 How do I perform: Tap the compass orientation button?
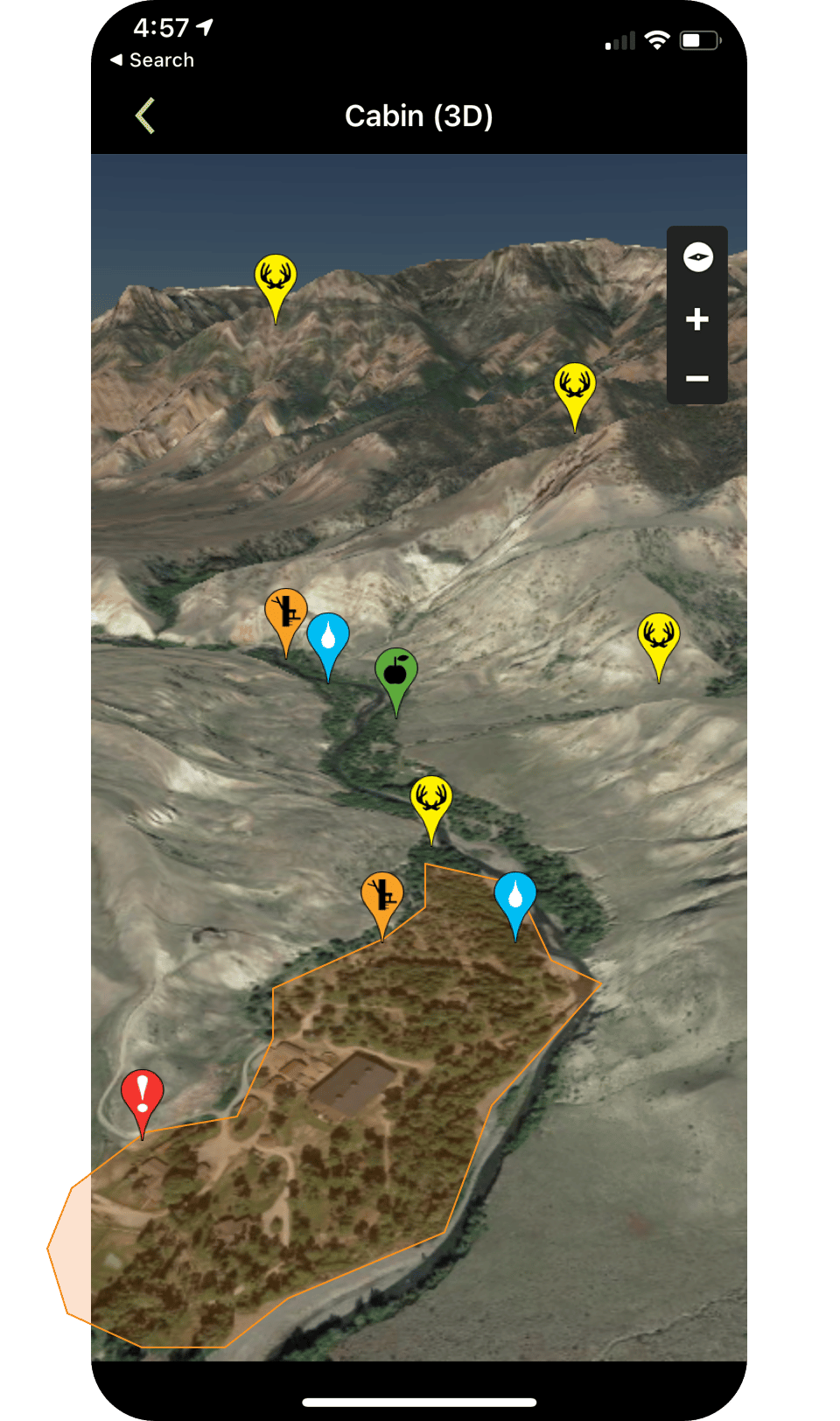[697, 257]
